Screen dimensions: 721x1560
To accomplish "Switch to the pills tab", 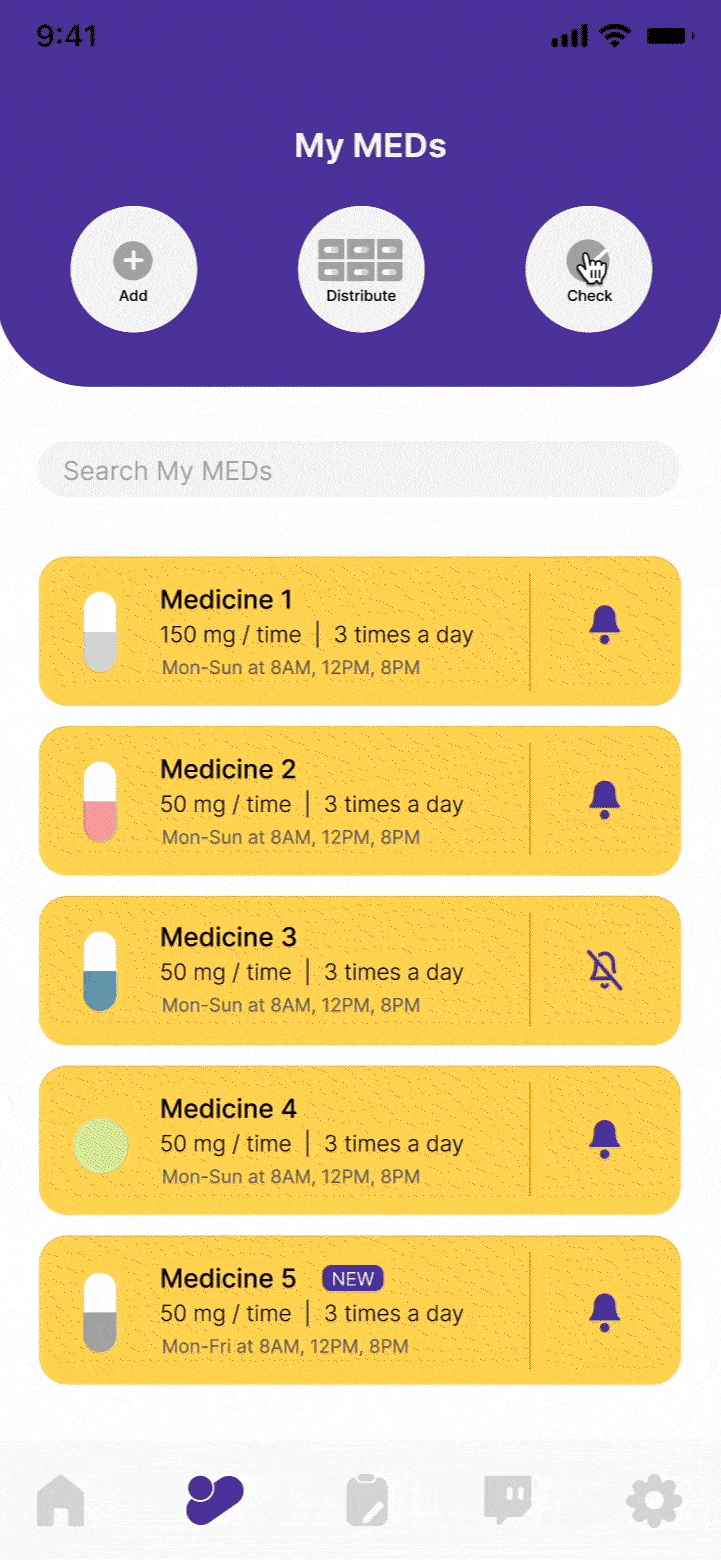I will pos(214,1500).
